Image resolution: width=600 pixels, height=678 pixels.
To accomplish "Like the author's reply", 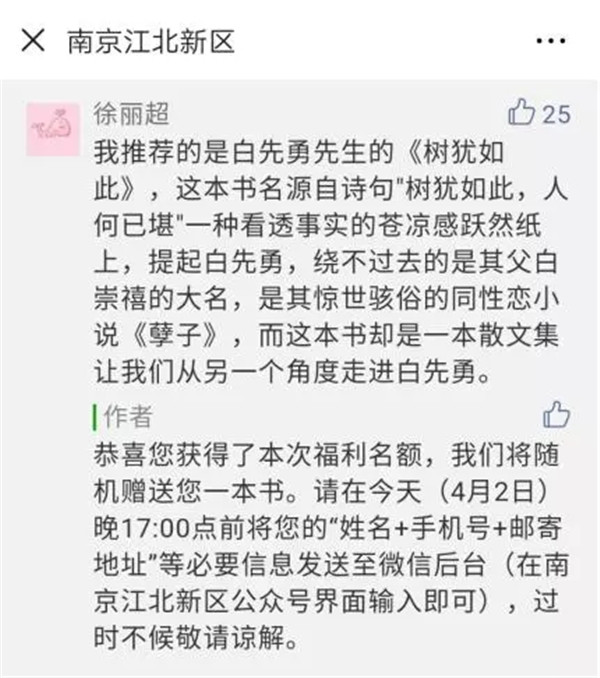I will 555,415.
